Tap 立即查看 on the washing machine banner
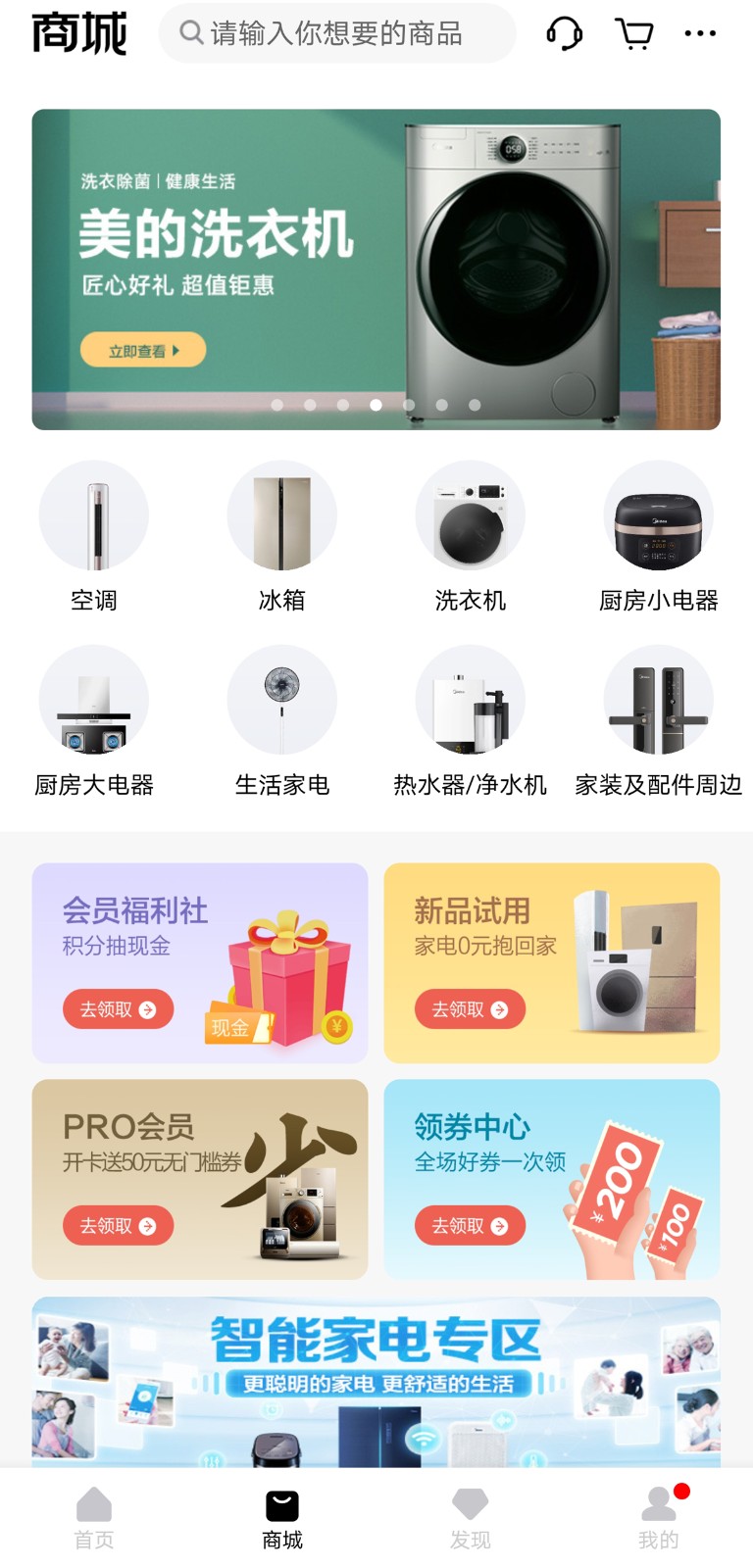 [x=143, y=350]
